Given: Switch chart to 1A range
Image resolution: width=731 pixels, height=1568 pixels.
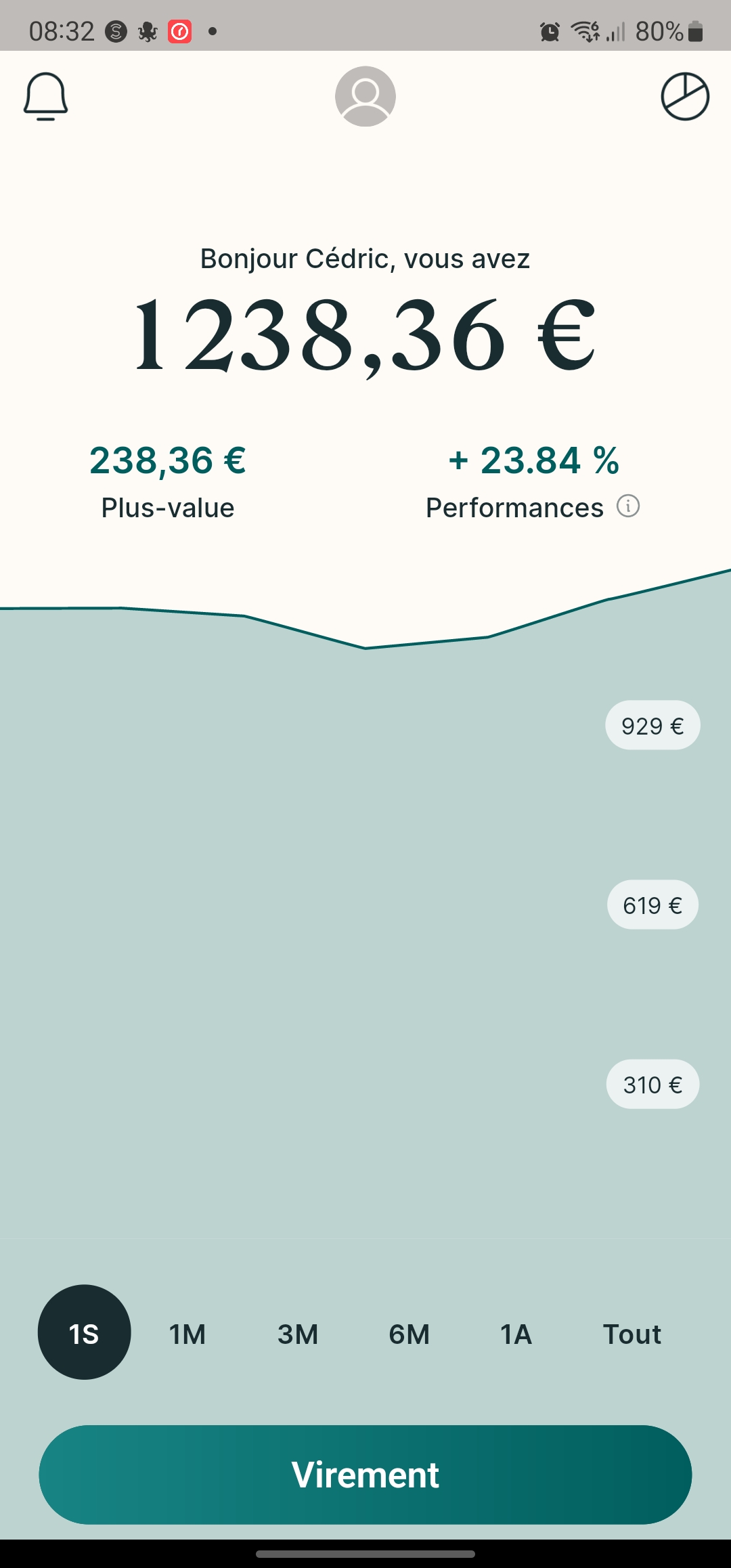Looking at the screenshot, I should 516,1334.
